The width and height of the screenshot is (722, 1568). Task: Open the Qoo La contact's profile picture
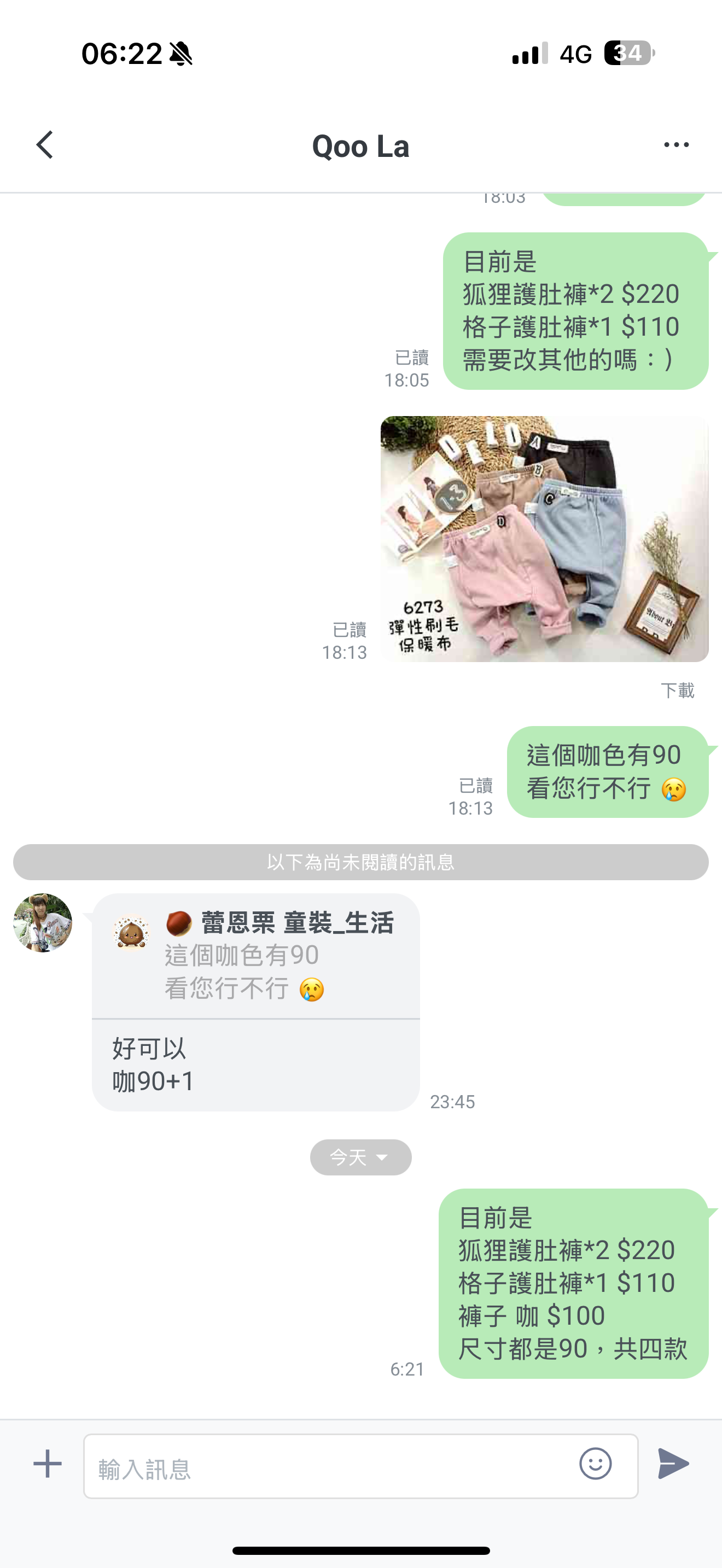click(x=43, y=923)
